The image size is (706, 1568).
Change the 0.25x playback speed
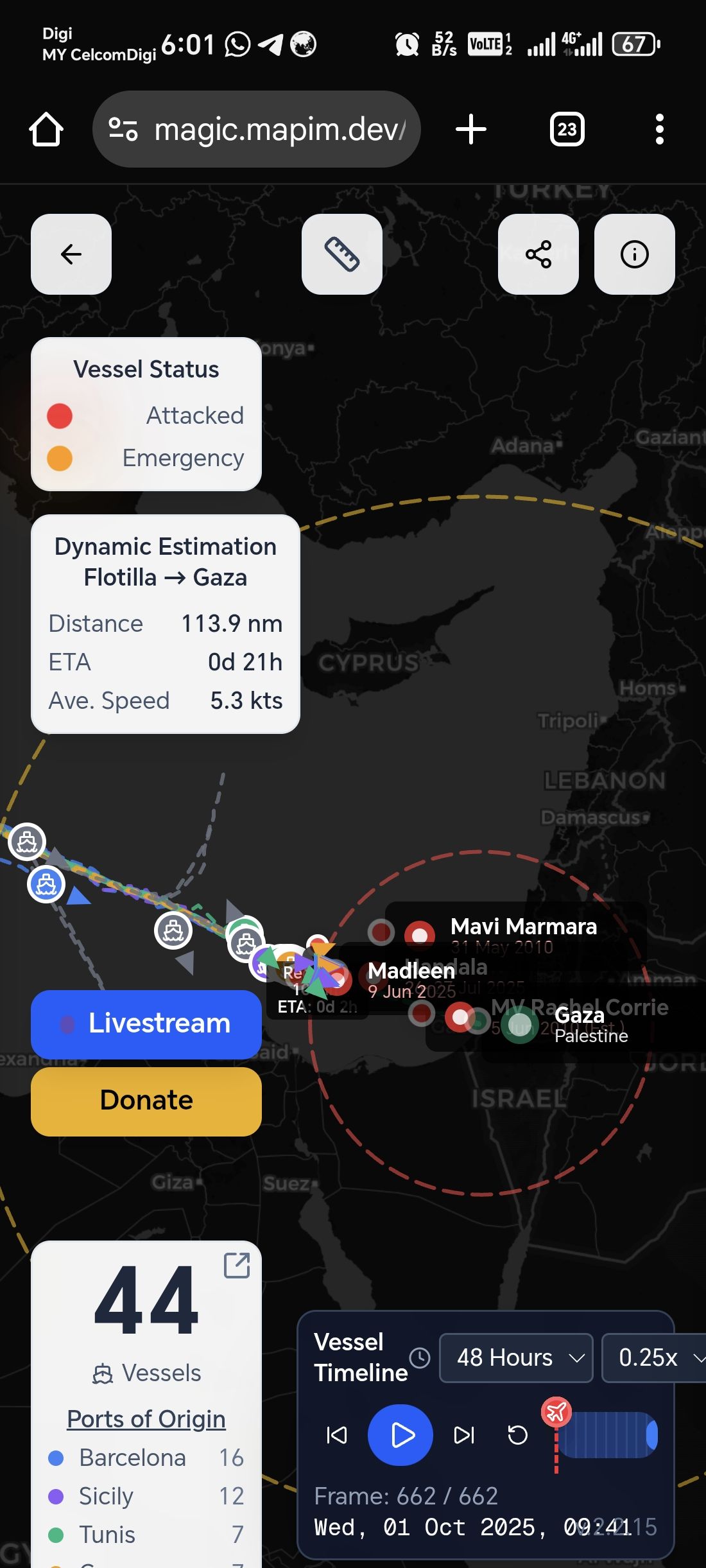point(655,1357)
